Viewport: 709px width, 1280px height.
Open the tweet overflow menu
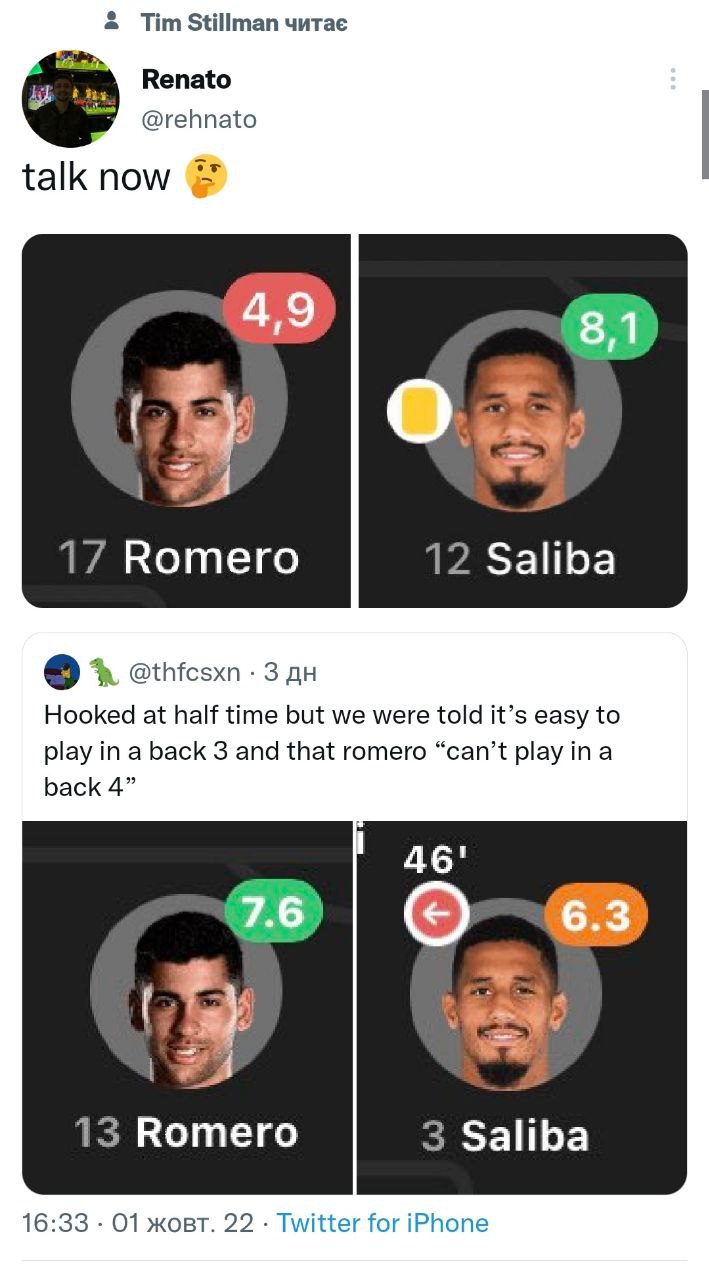click(673, 79)
